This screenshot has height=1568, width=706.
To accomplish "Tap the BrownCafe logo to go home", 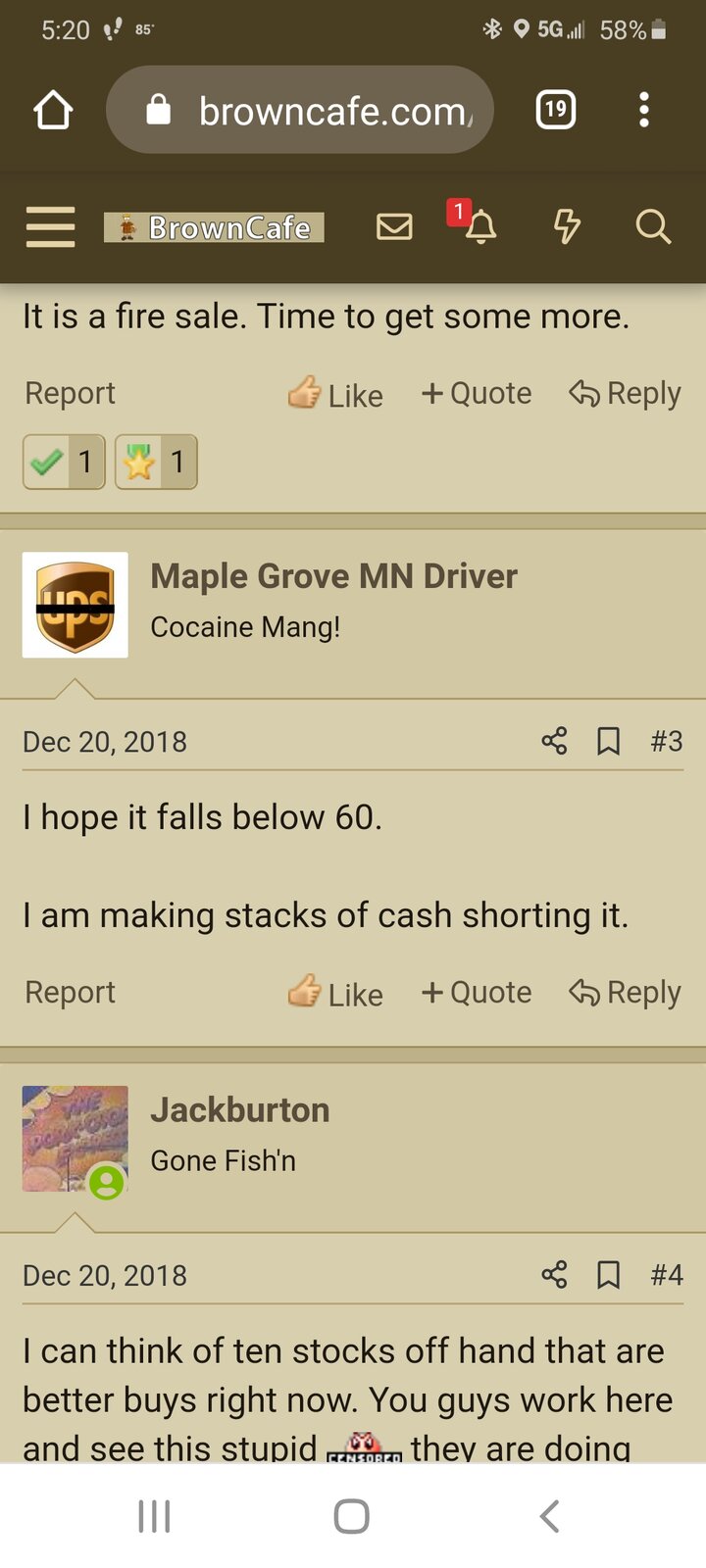I will pos(214,227).
